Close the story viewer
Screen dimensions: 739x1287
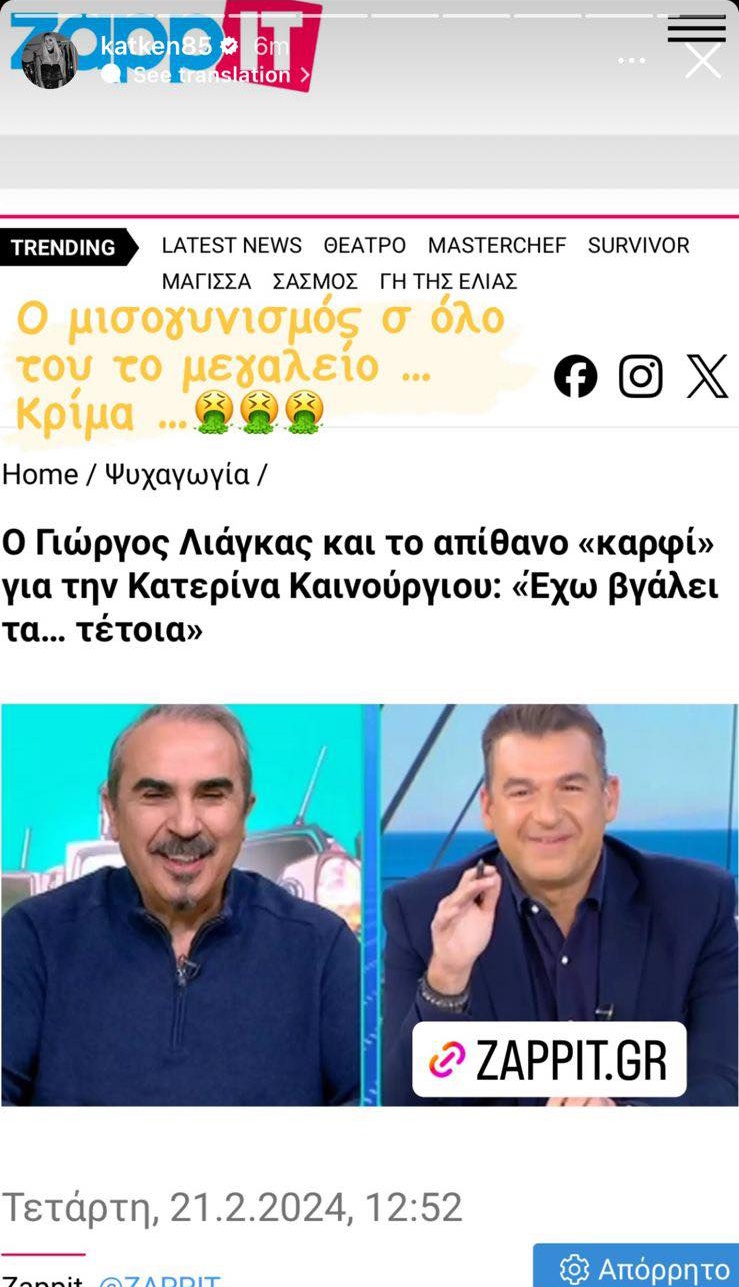702,61
